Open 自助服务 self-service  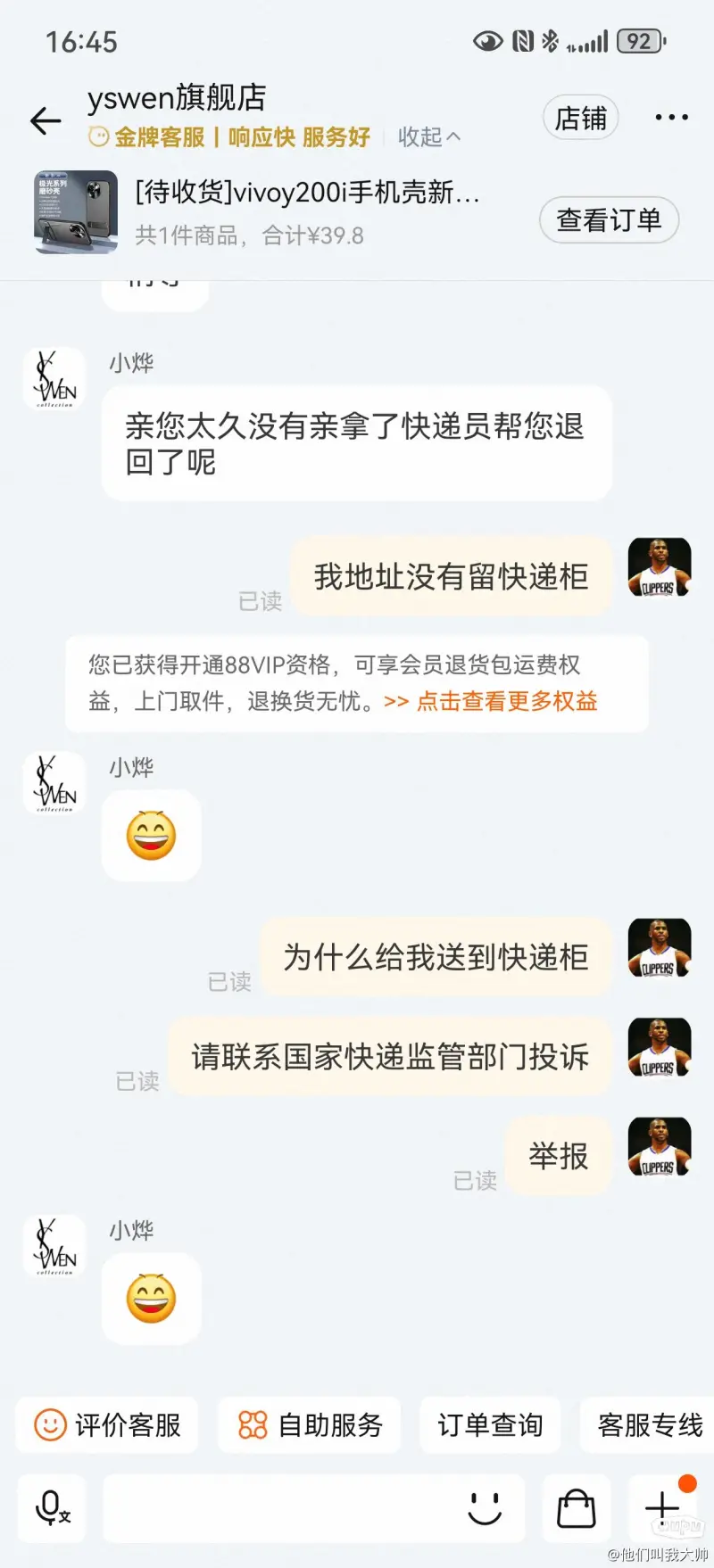tap(310, 1424)
